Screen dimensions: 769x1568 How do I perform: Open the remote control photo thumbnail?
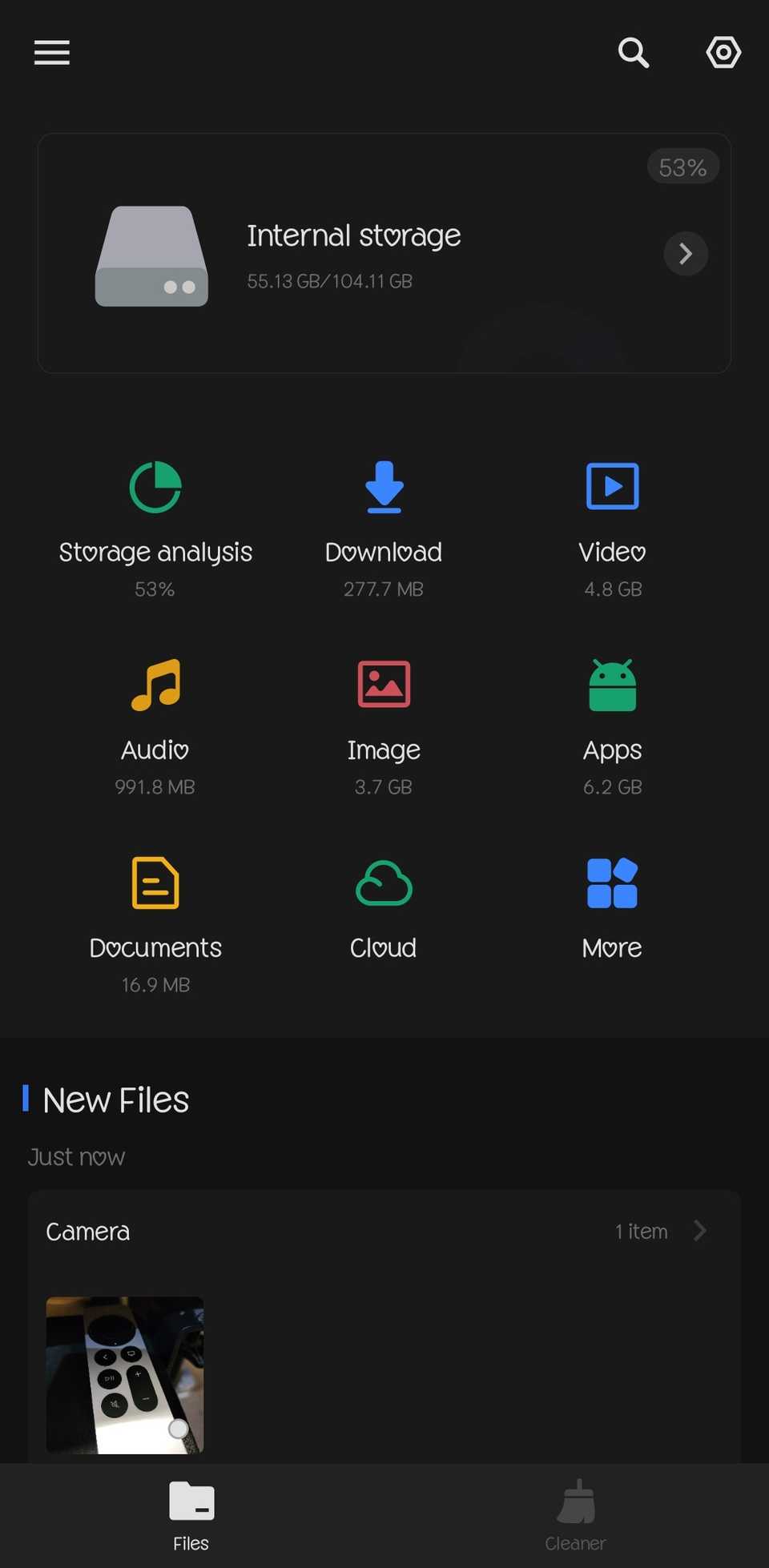pos(125,1374)
